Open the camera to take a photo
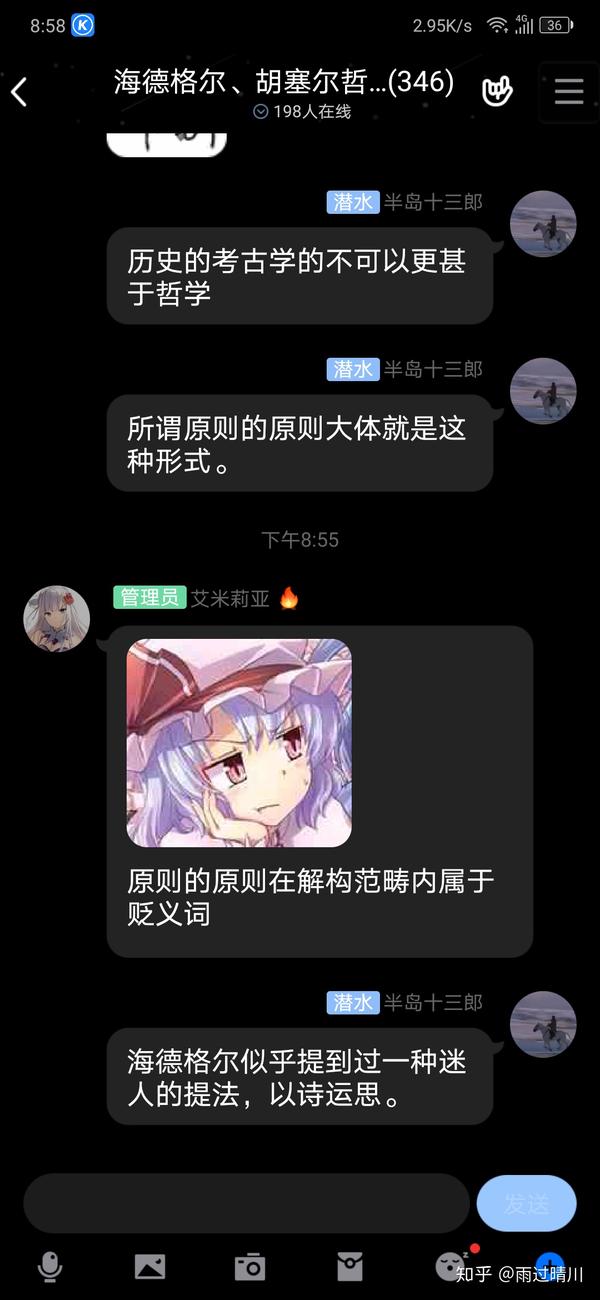The width and height of the screenshot is (600, 1300). 250,1267
